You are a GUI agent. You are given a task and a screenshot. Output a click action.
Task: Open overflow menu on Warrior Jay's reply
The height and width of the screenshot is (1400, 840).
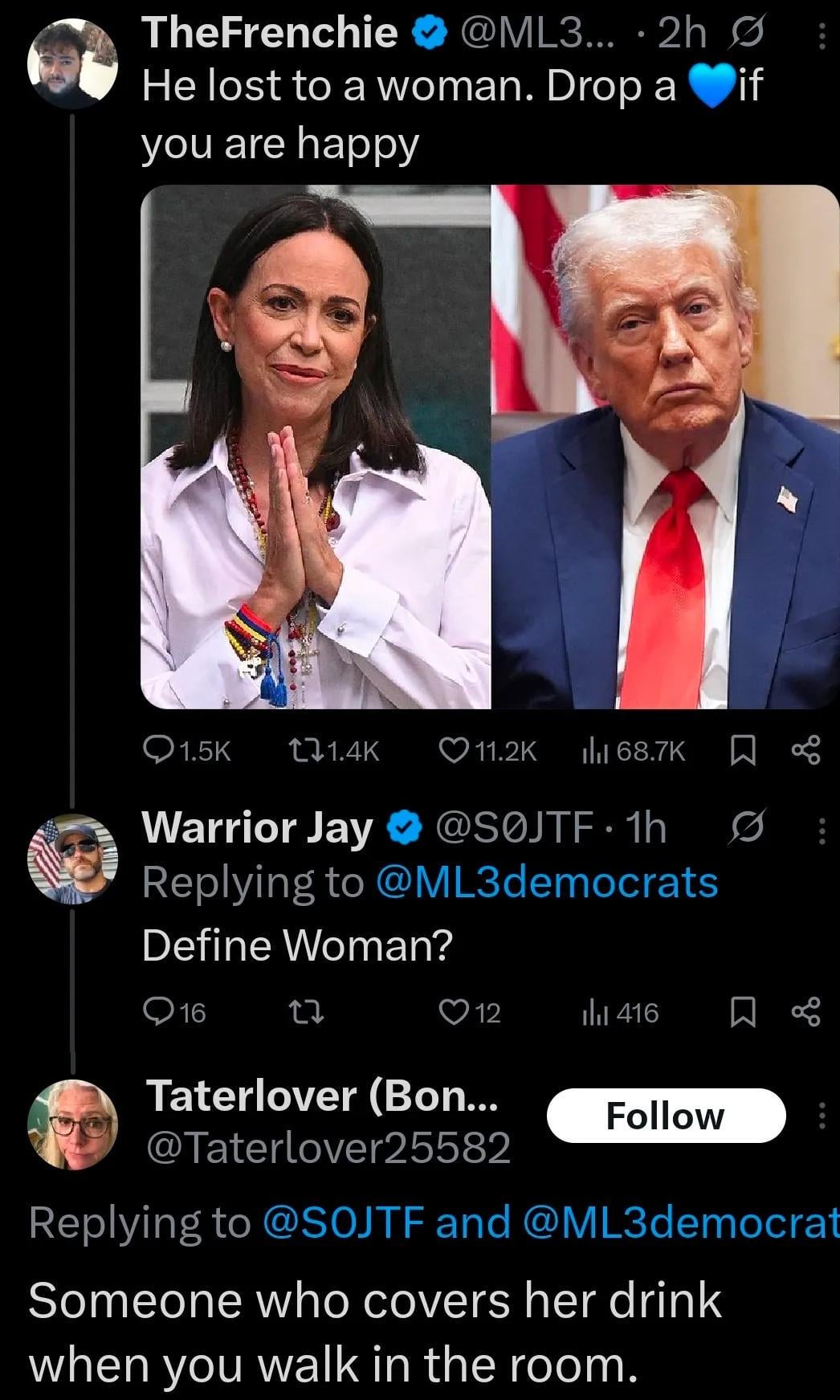click(x=821, y=830)
